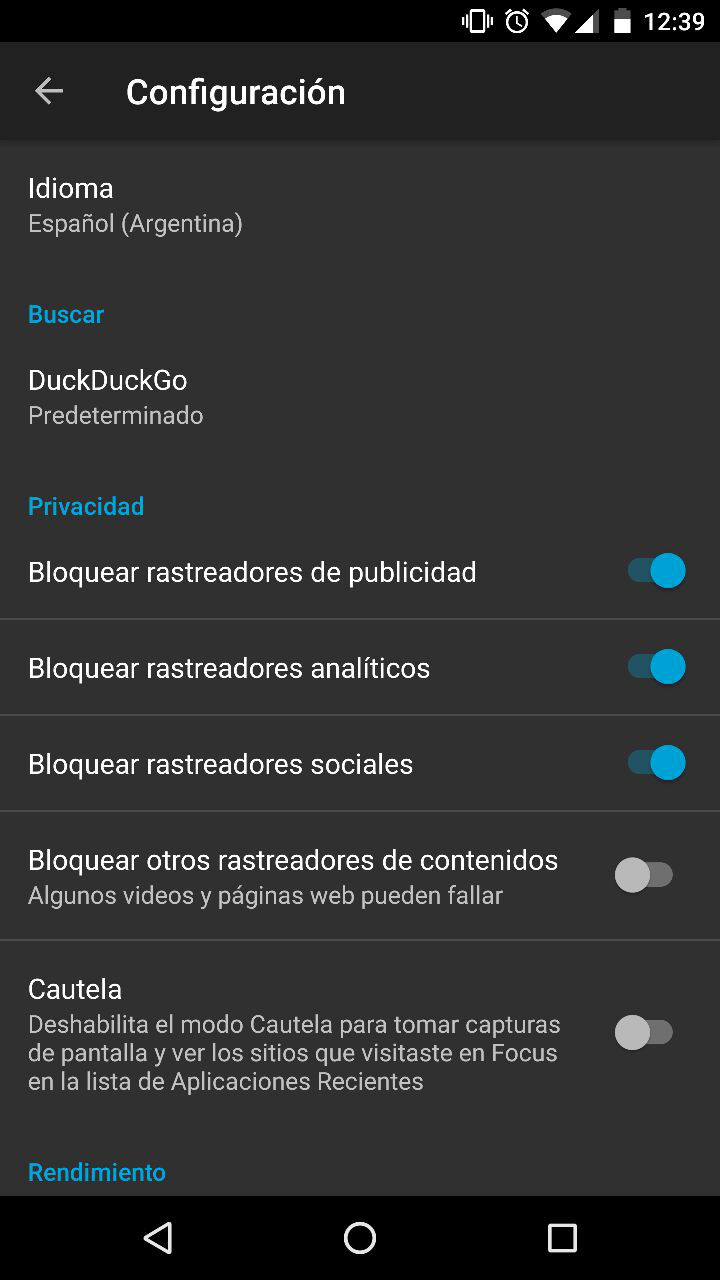Toggle the Cautela mode switch
720x1280 pixels.
644,1032
